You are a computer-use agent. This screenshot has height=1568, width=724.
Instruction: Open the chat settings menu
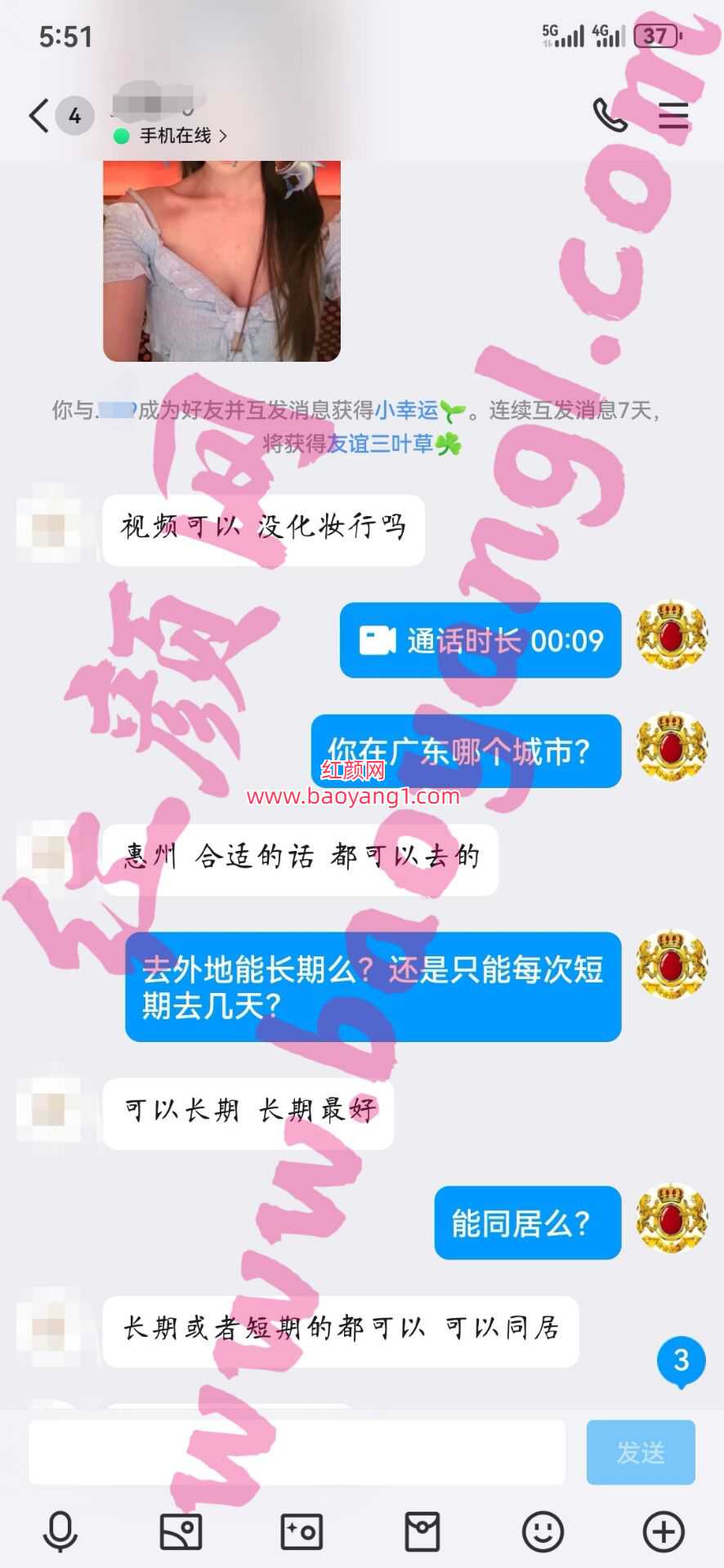point(673,115)
